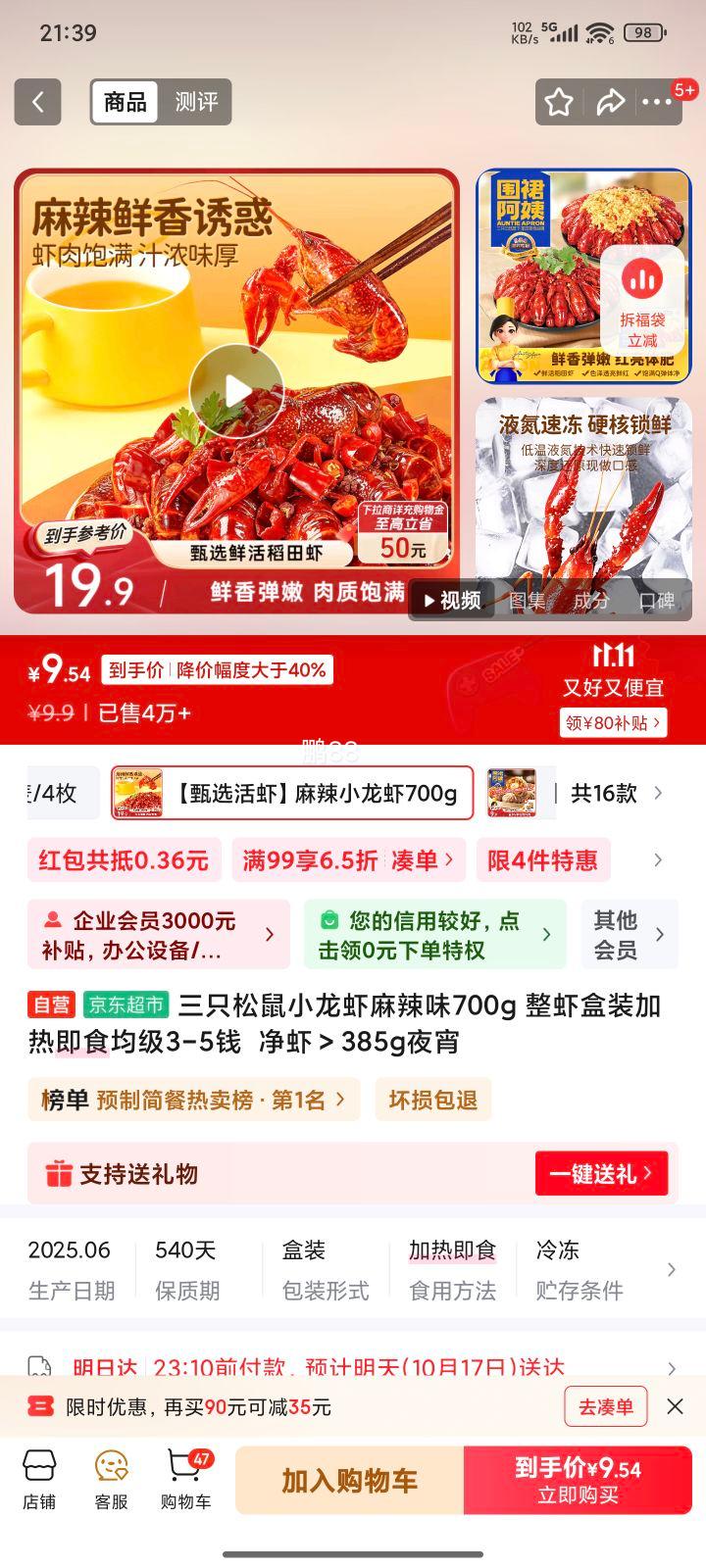Open the 企业会员3000元补贴 offer
This screenshot has height=1568, width=706.
pos(158,935)
